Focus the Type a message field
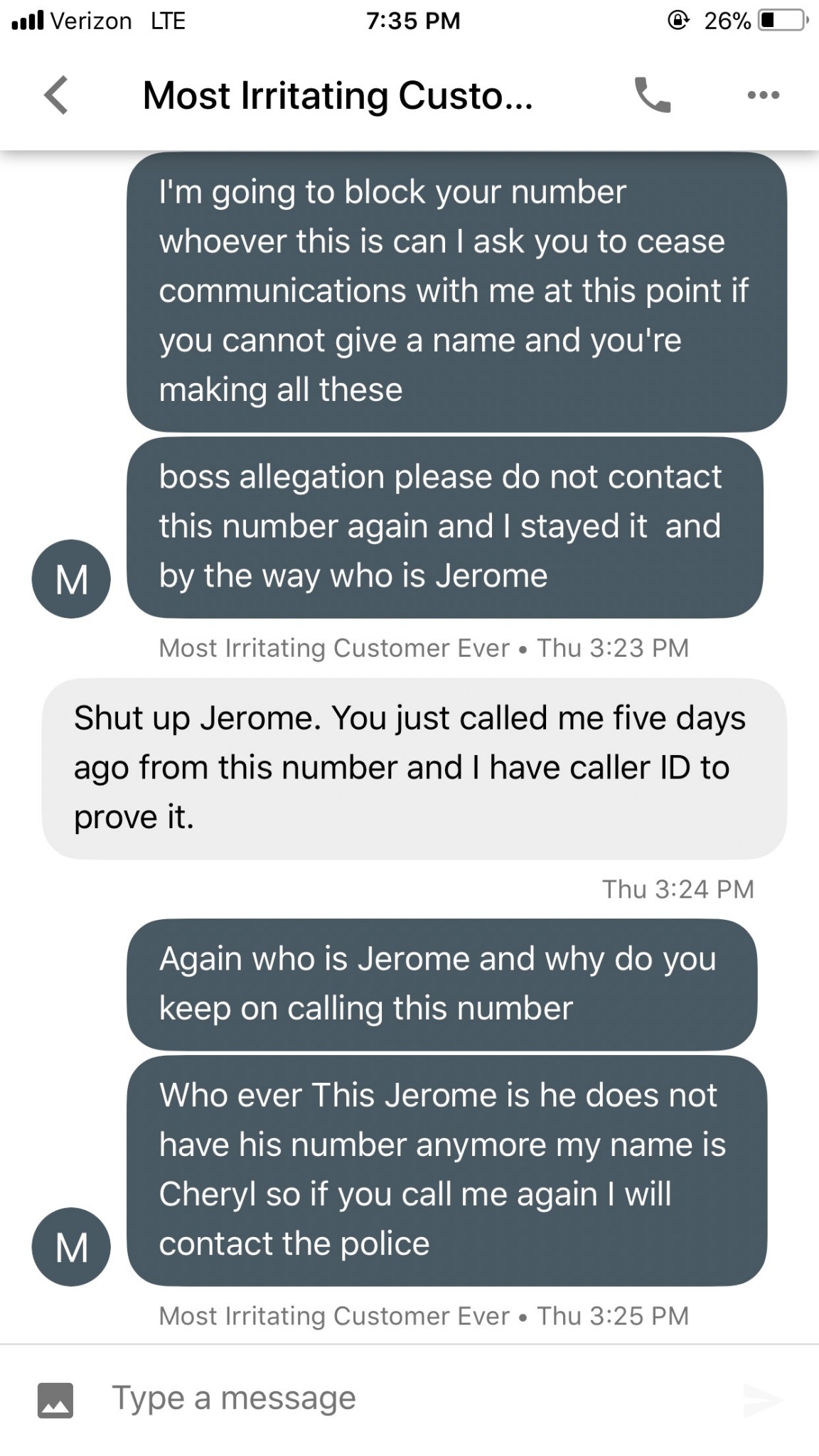This screenshot has height=1456, width=819. click(x=398, y=1398)
